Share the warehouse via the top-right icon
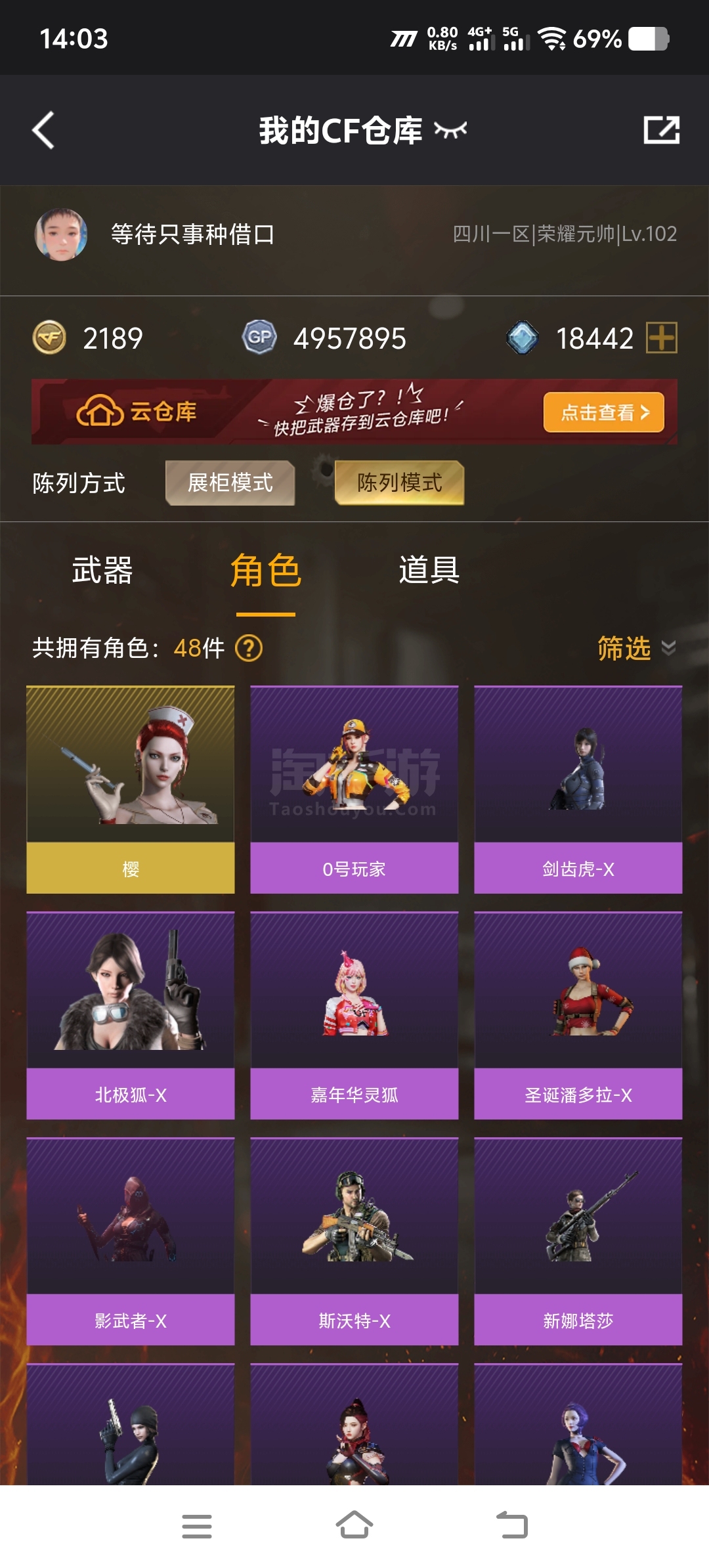The width and height of the screenshot is (709, 1568). 661,130
